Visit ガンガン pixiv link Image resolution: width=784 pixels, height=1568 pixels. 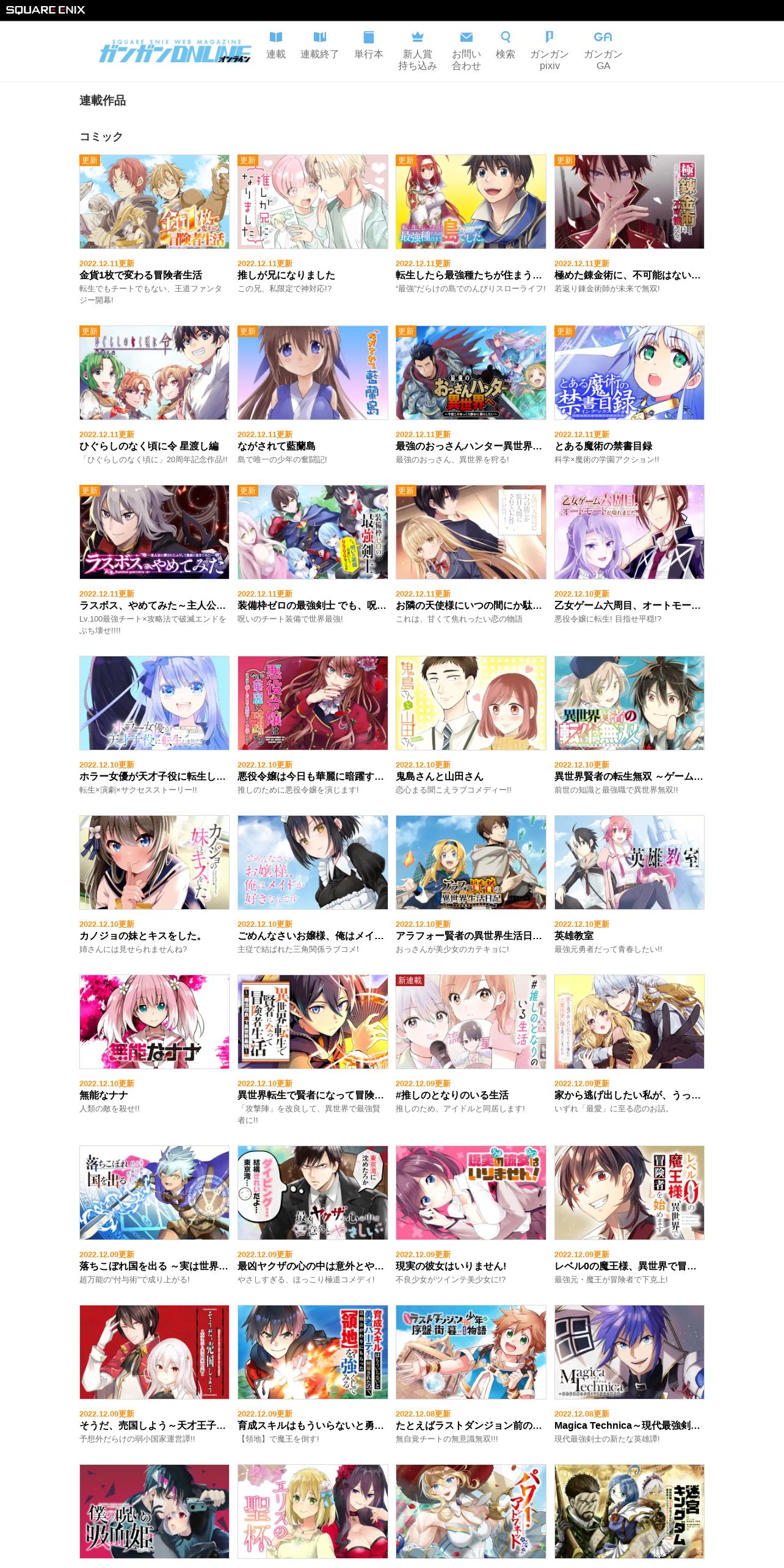point(550,51)
